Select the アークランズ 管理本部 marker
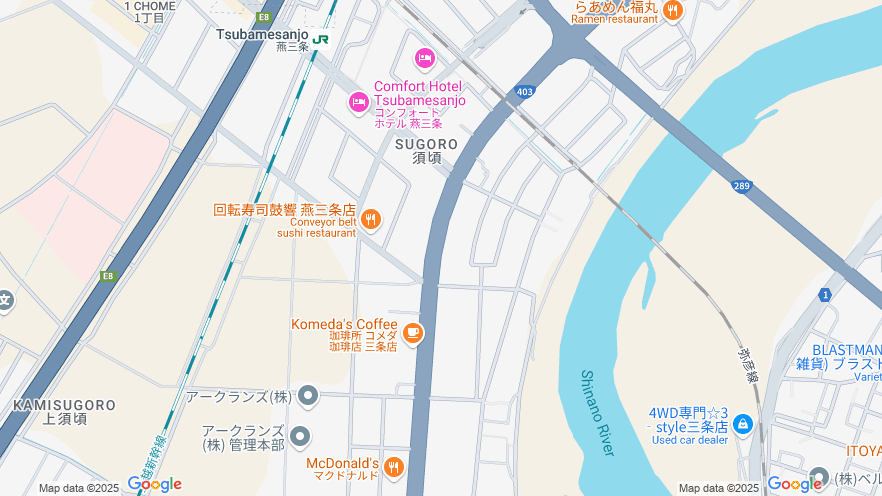 (x=300, y=436)
